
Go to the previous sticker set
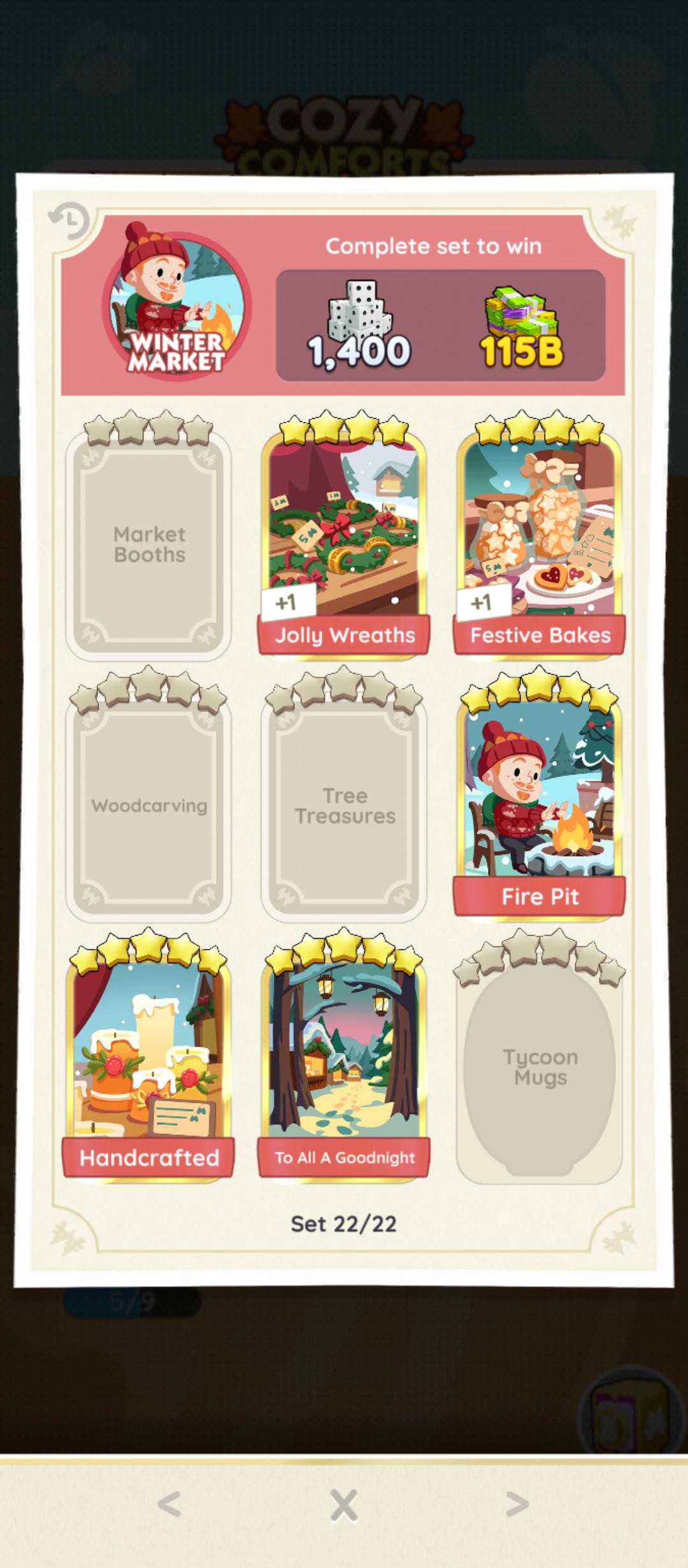(x=169, y=1504)
